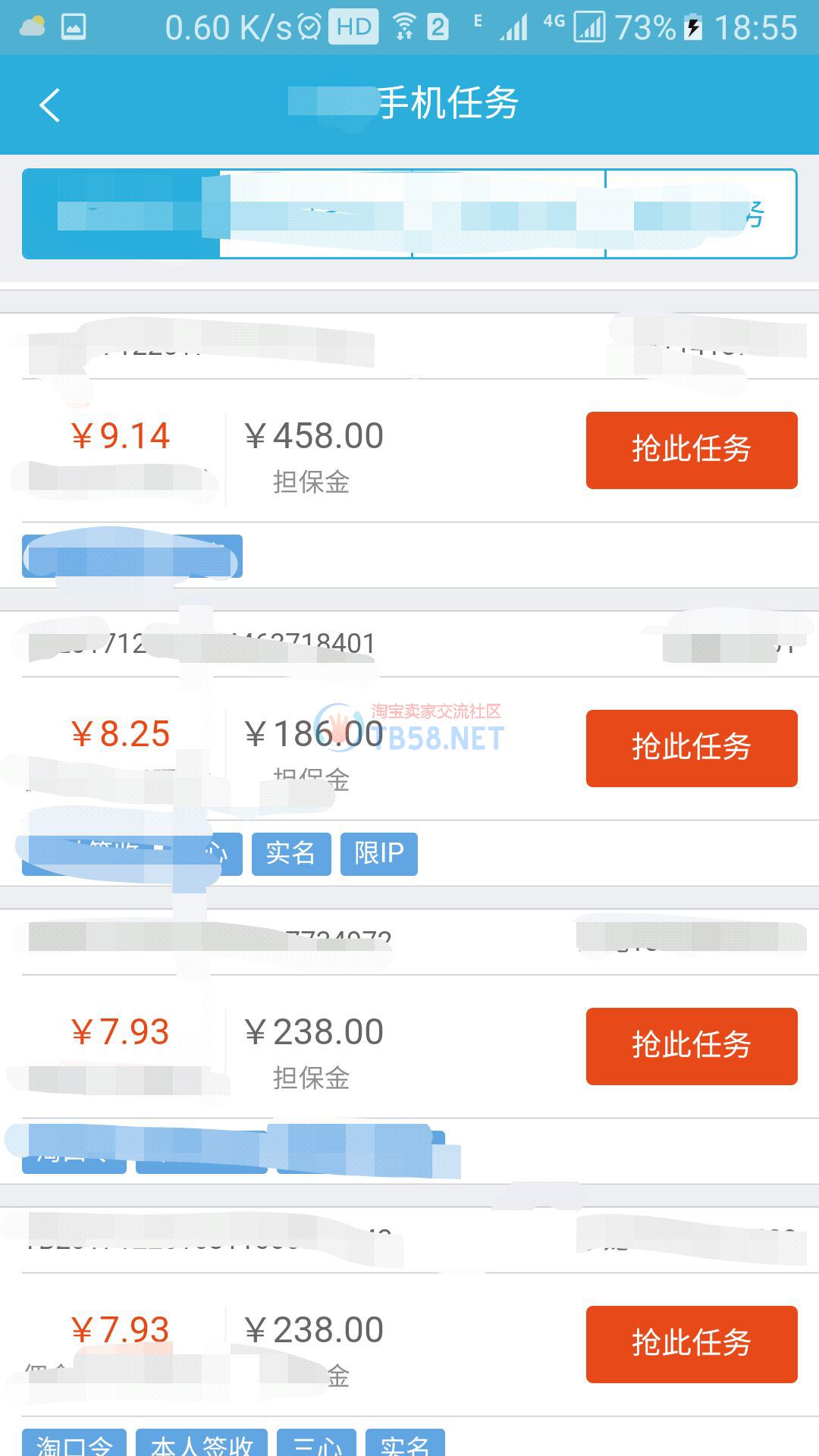This screenshot has height=1456, width=819.
Task: Tap 抢此任务 for the ¥7.93 task
Action: 691,1046
